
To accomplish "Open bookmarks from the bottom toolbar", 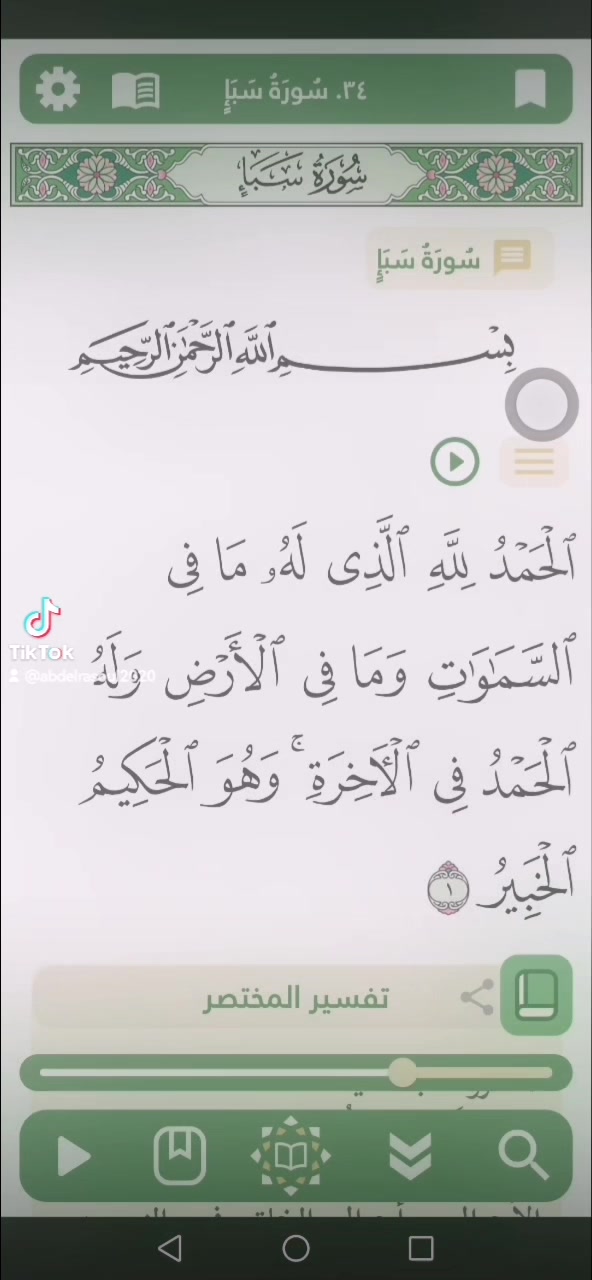I will coord(180,1154).
